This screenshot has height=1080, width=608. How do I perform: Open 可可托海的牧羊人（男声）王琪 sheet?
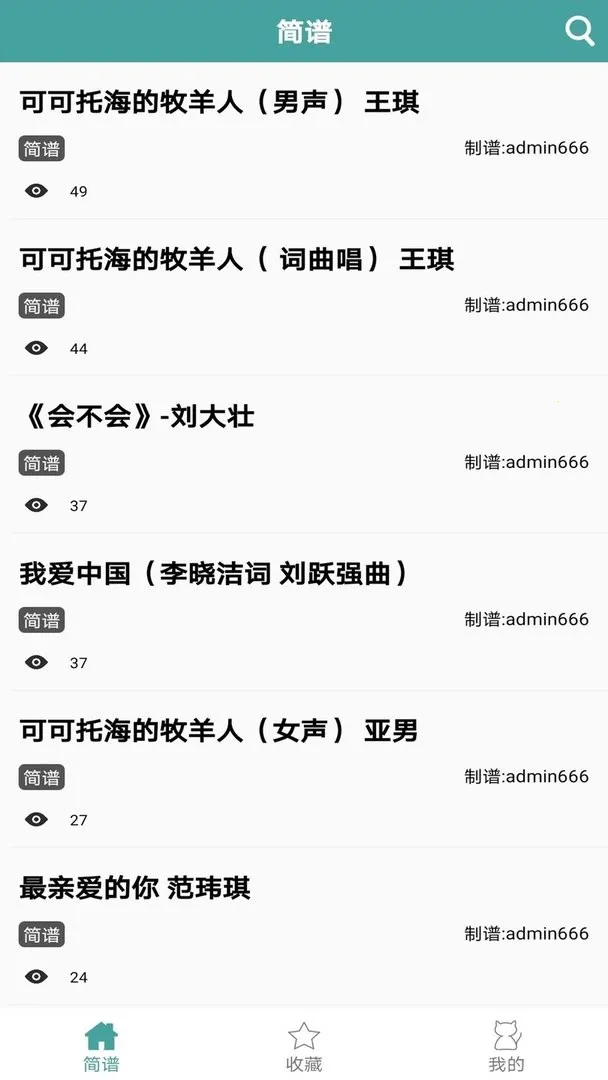pyautogui.click(x=219, y=102)
